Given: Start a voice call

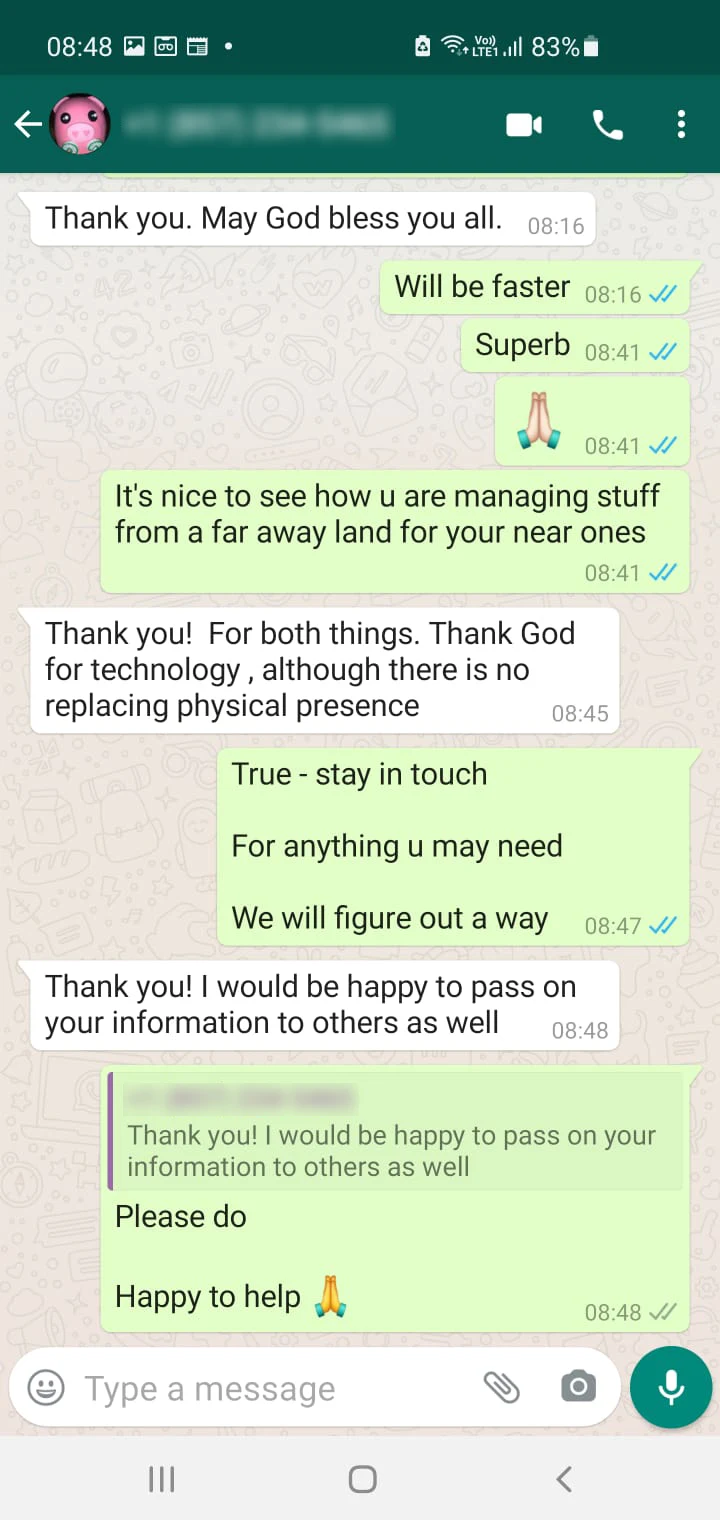Looking at the screenshot, I should 607,125.
